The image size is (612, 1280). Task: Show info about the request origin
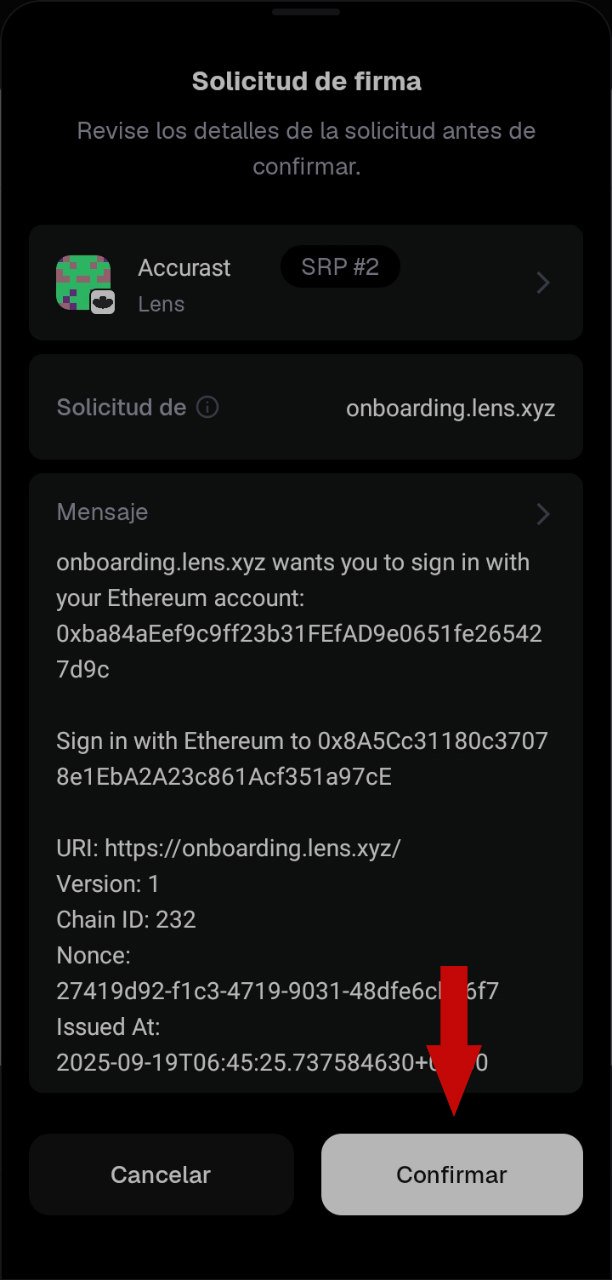pyautogui.click(x=207, y=408)
